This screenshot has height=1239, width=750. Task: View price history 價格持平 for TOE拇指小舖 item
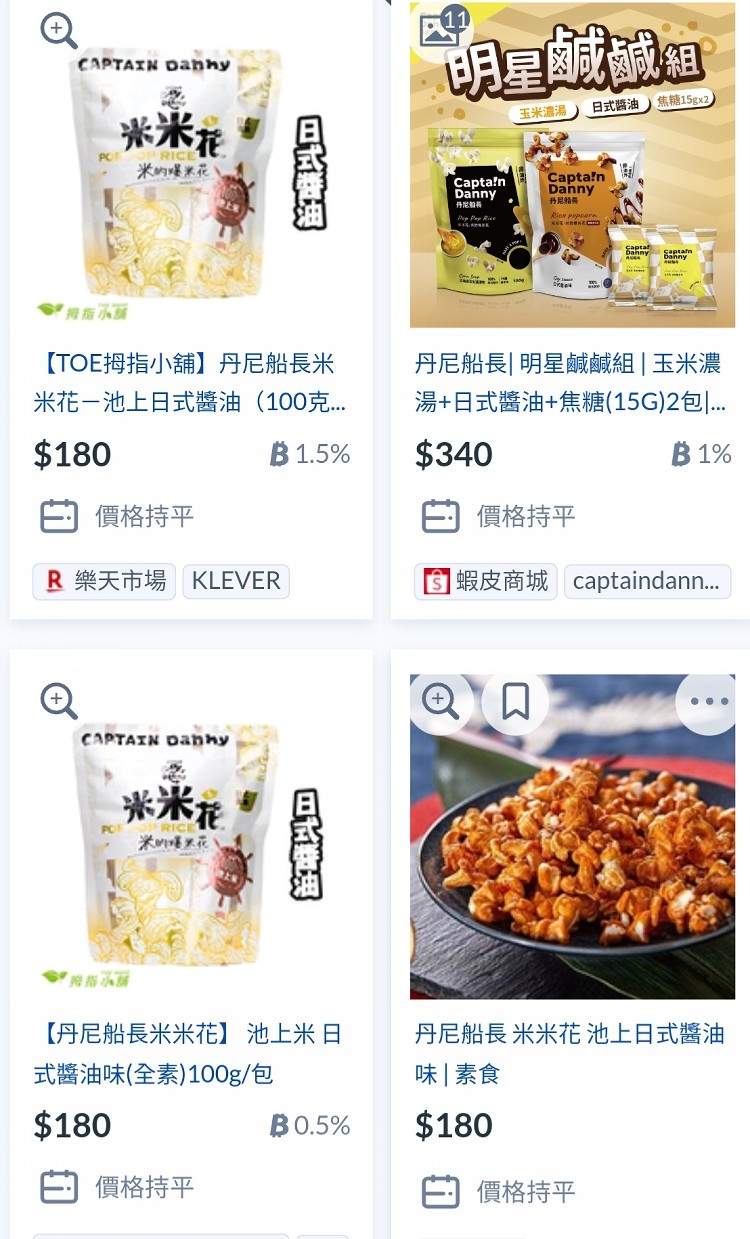click(118, 516)
